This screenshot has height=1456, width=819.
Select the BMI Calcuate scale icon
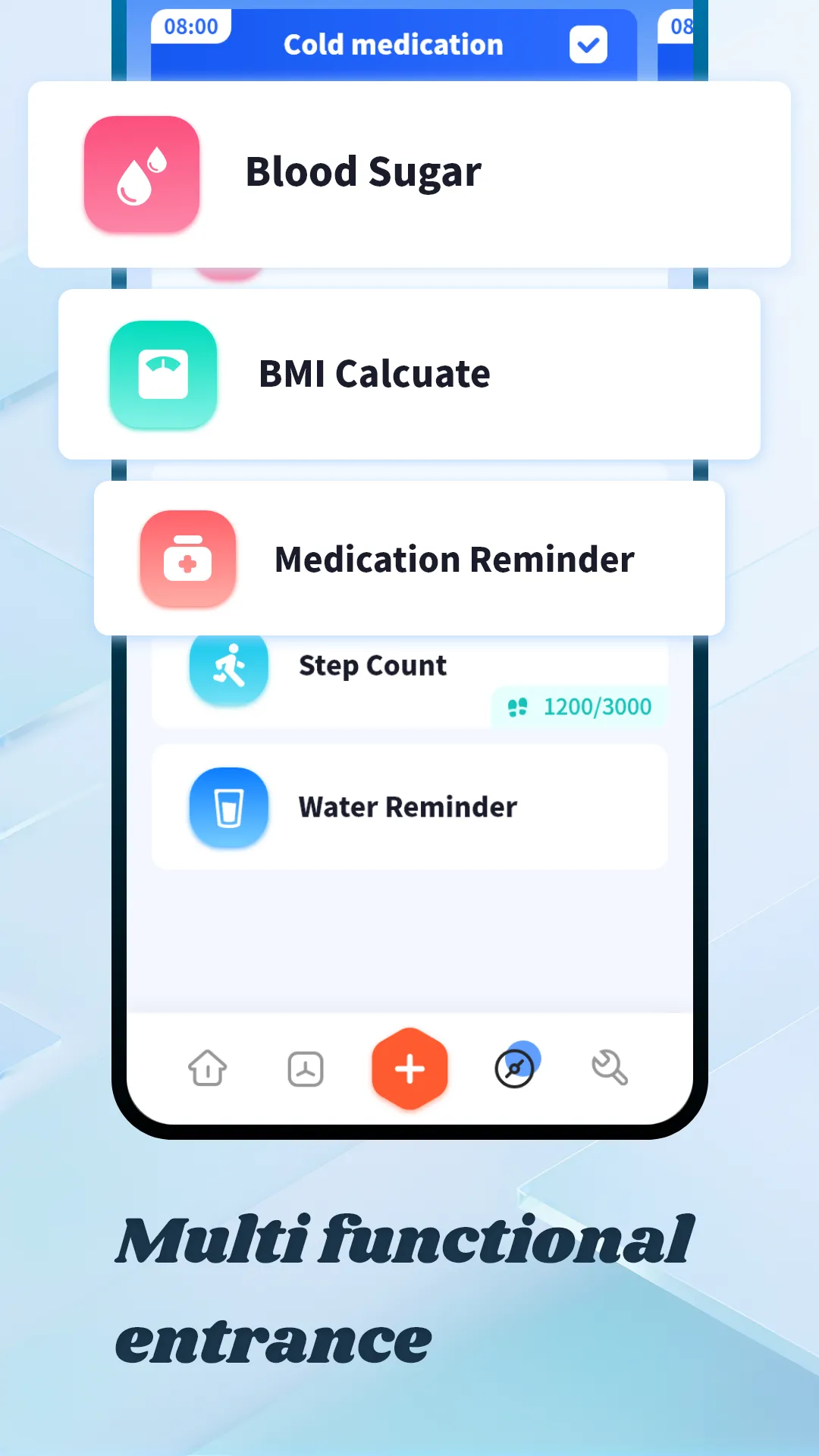click(x=163, y=375)
